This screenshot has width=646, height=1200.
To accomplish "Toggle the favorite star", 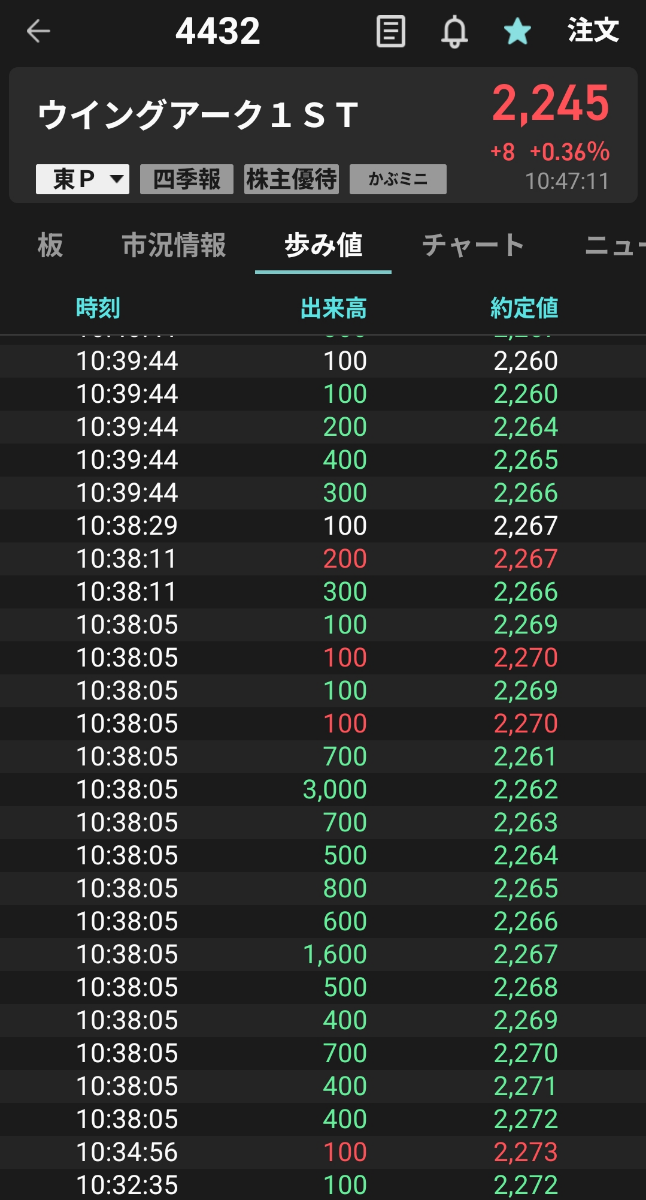I will [517, 31].
